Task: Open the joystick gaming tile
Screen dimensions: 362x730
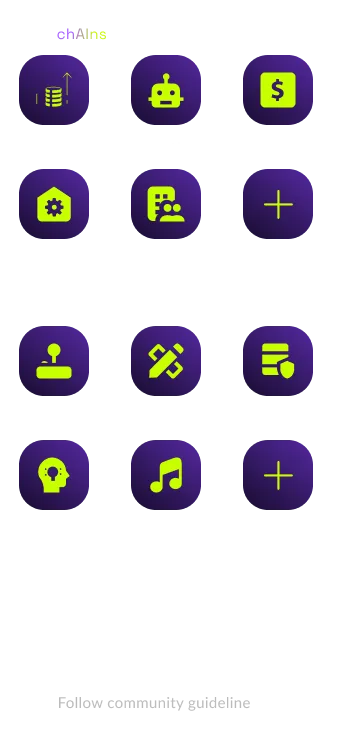Action: [54, 361]
